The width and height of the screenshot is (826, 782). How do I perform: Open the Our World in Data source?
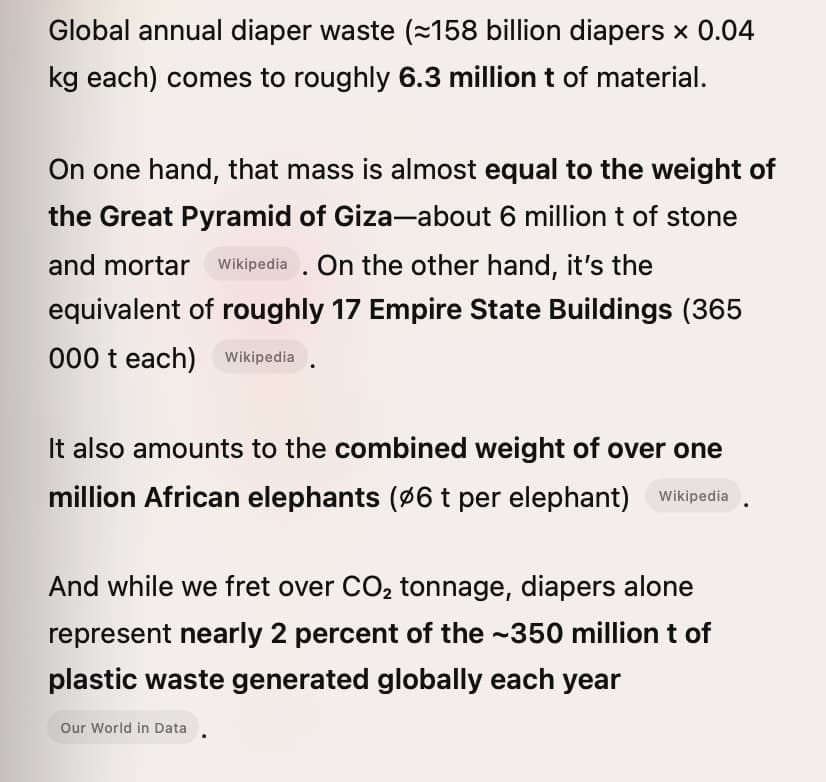[x=123, y=728]
